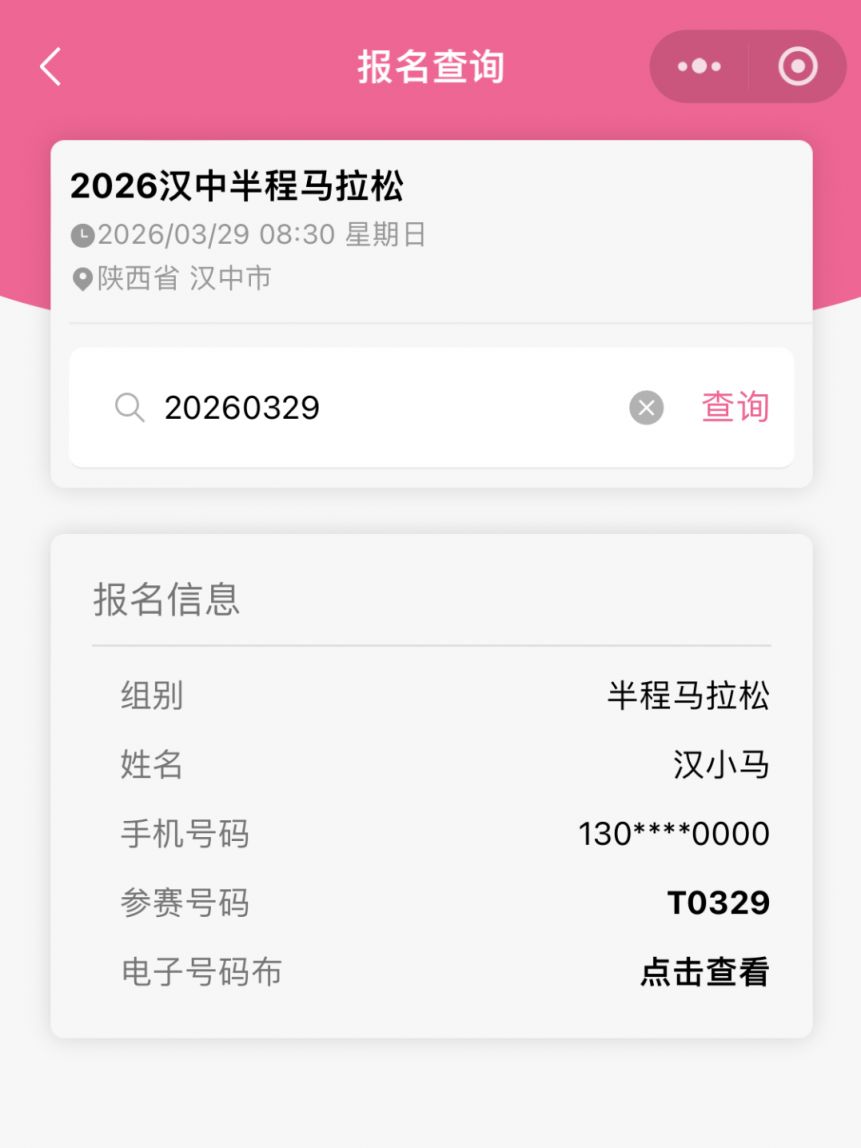Image resolution: width=861 pixels, height=1148 pixels.
Task: Click the location text 陕西省 汉中市
Action: click(185, 280)
